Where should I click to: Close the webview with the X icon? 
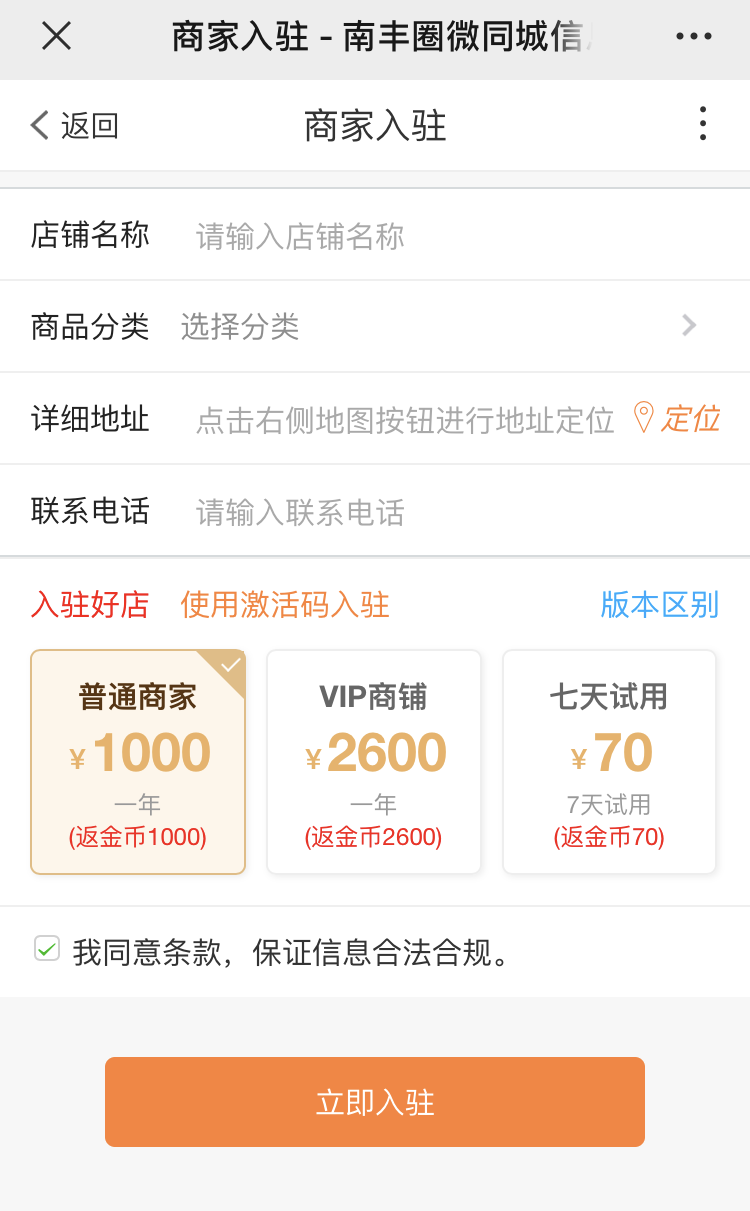click(x=56, y=36)
